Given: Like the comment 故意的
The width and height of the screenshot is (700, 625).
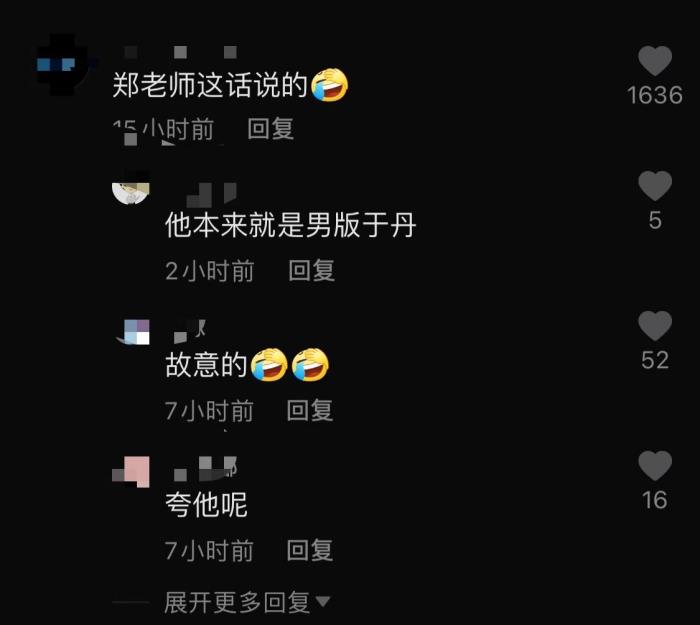Looking at the screenshot, I should point(655,326).
